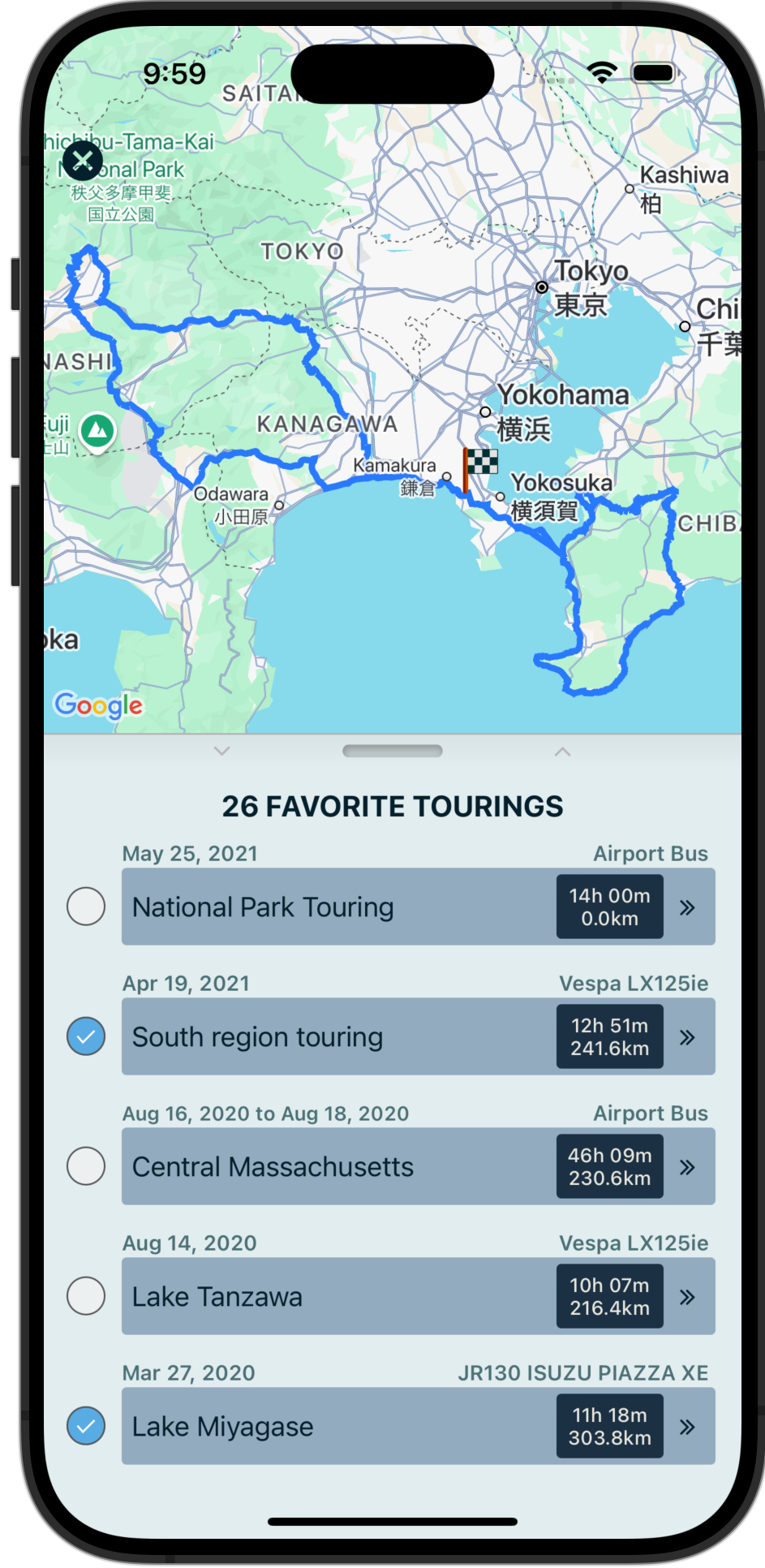Check the Lake Tanzawa touring

(86, 1296)
